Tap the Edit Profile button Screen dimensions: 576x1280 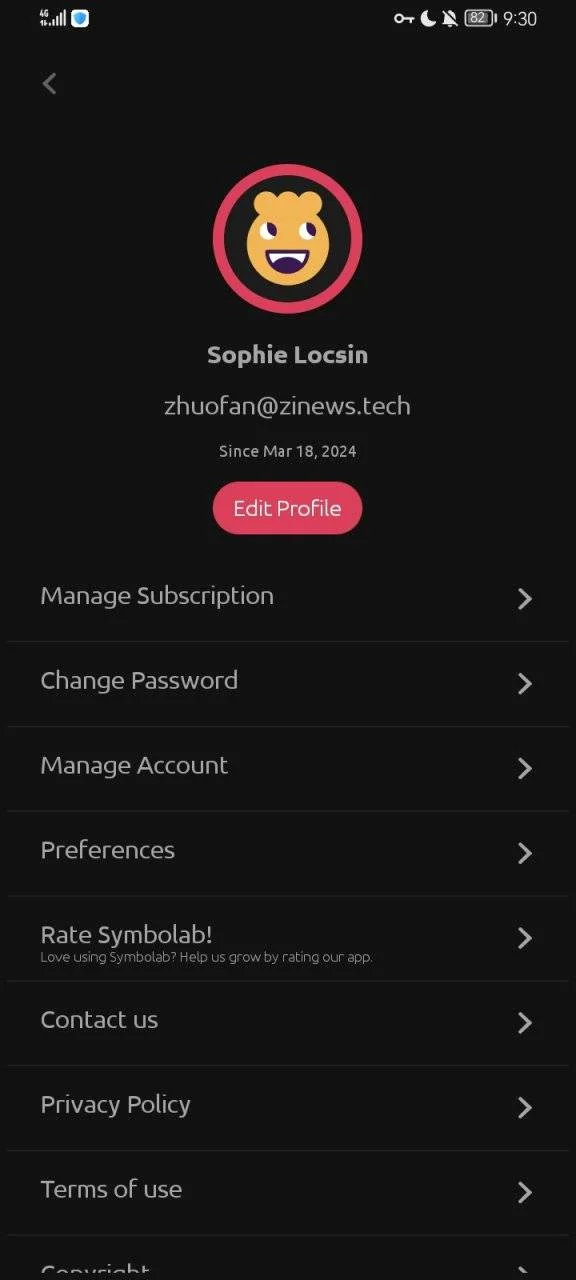[287, 508]
